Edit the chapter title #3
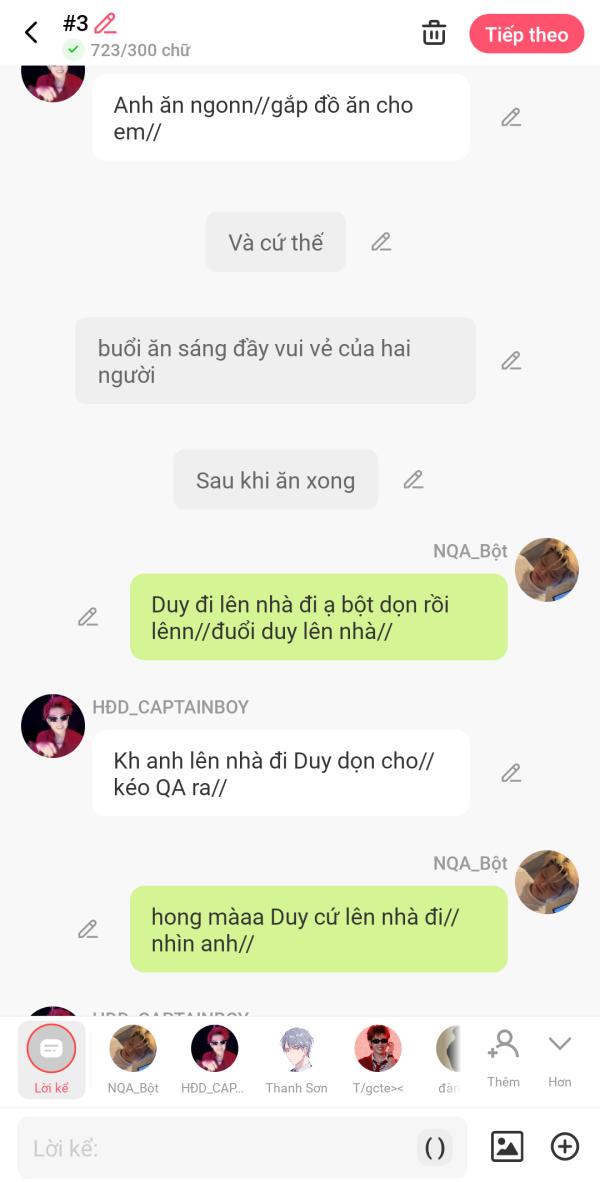The height and width of the screenshot is (1182, 600). [106, 23]
